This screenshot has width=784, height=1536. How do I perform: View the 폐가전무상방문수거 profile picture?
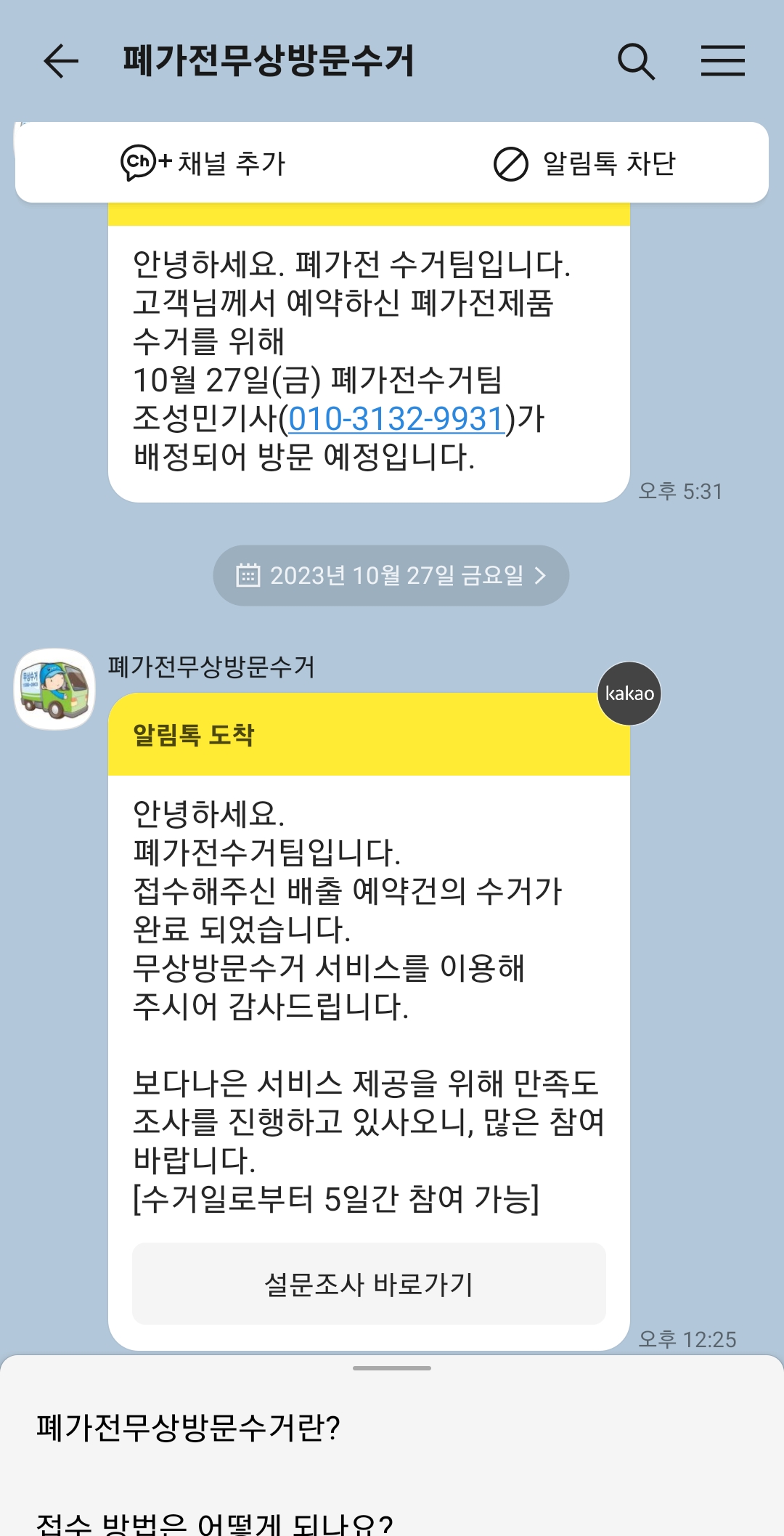[x=55, y=689]
